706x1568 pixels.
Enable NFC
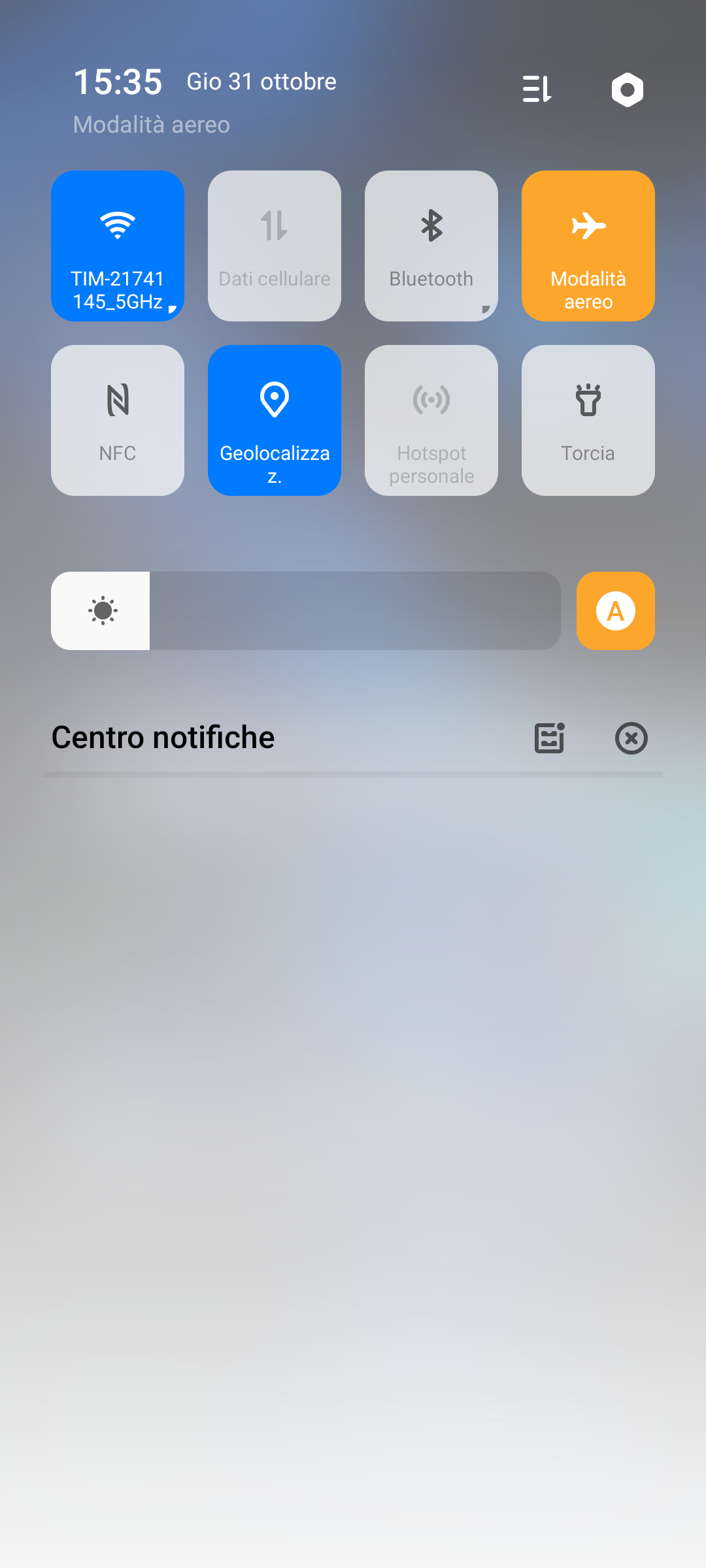click(x=118, y=420)
